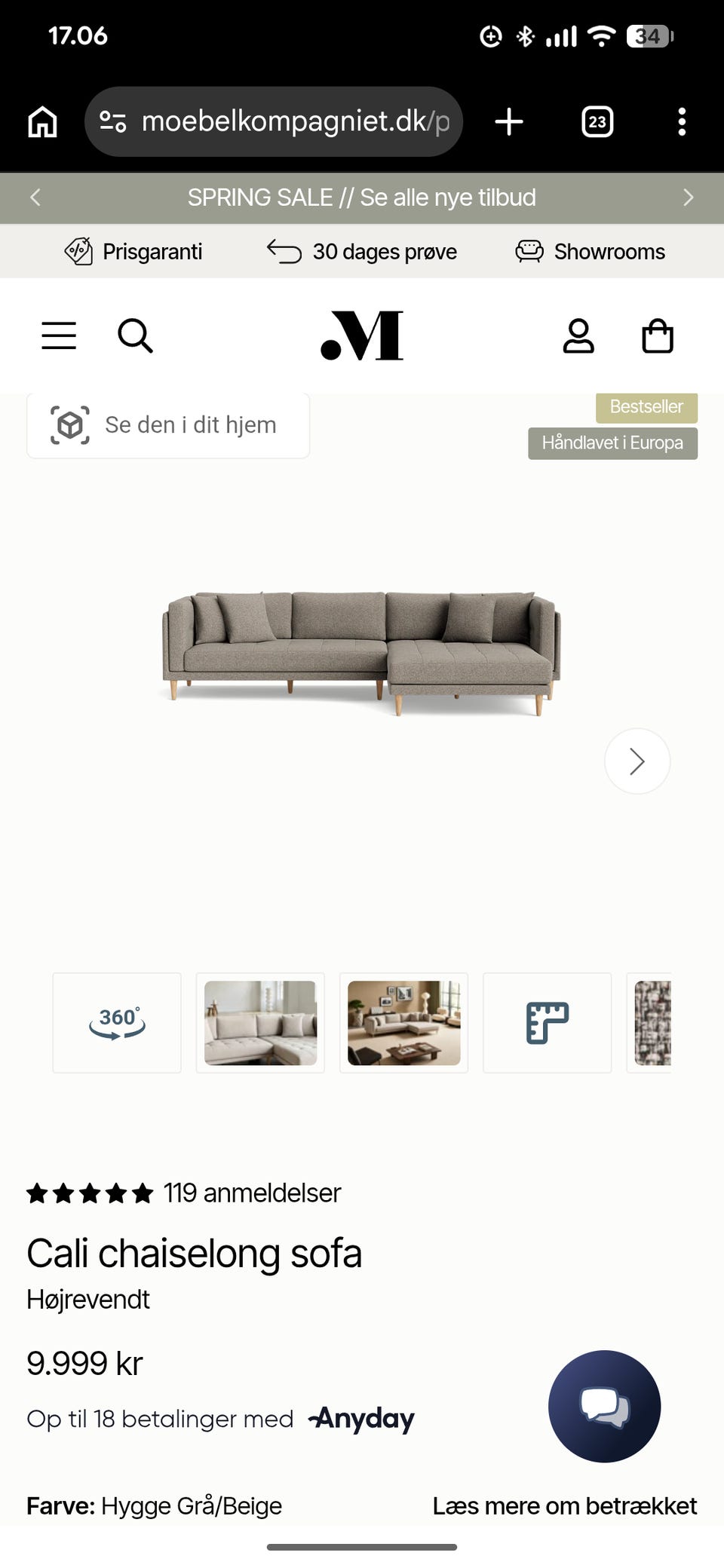
Task: Open the Chrome three-dot menu
Action: click(683, 121)
